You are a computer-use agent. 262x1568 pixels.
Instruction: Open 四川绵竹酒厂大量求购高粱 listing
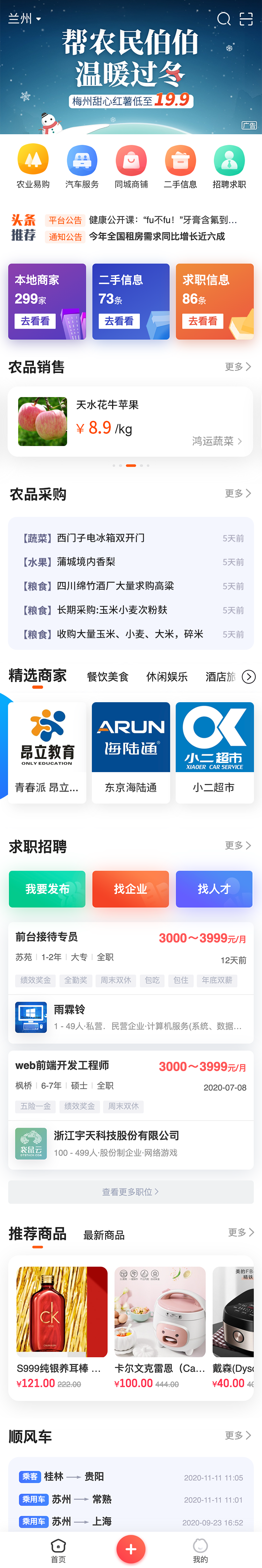pos(116,585)
